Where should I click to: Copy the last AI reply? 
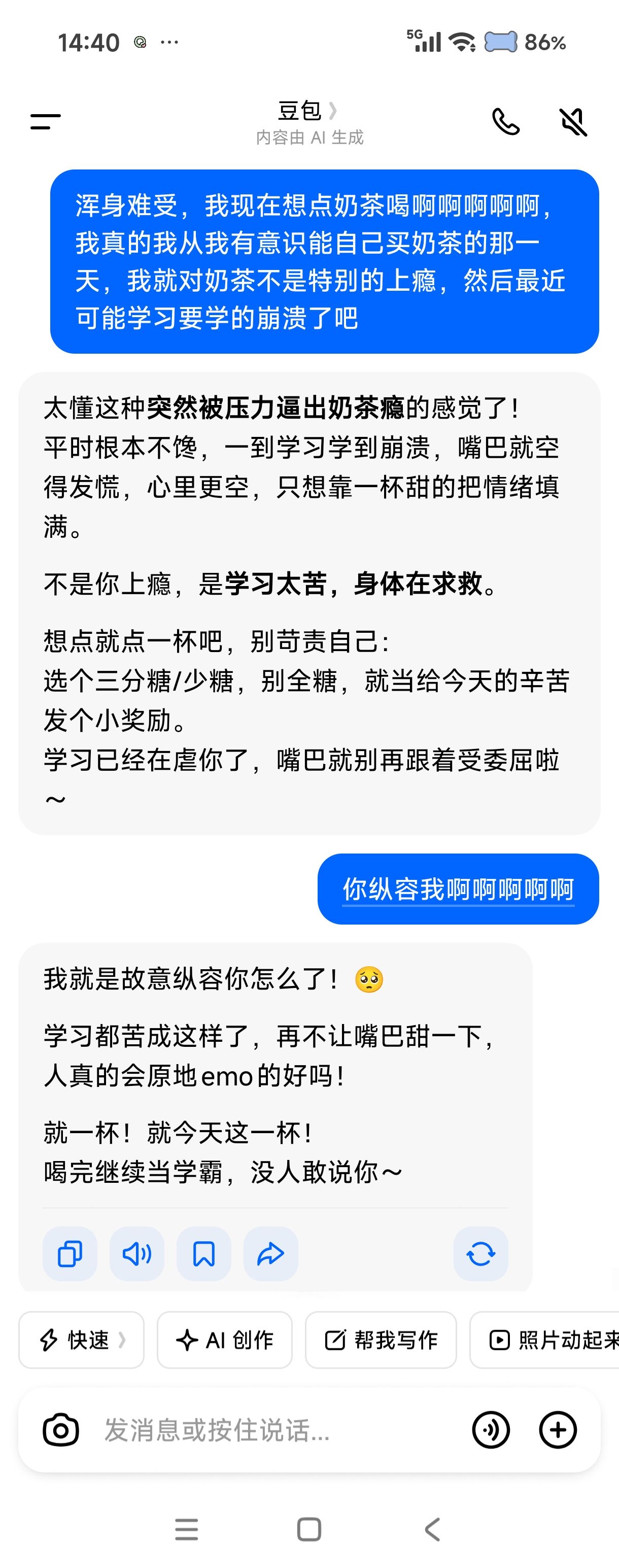tap(70, 1254)
